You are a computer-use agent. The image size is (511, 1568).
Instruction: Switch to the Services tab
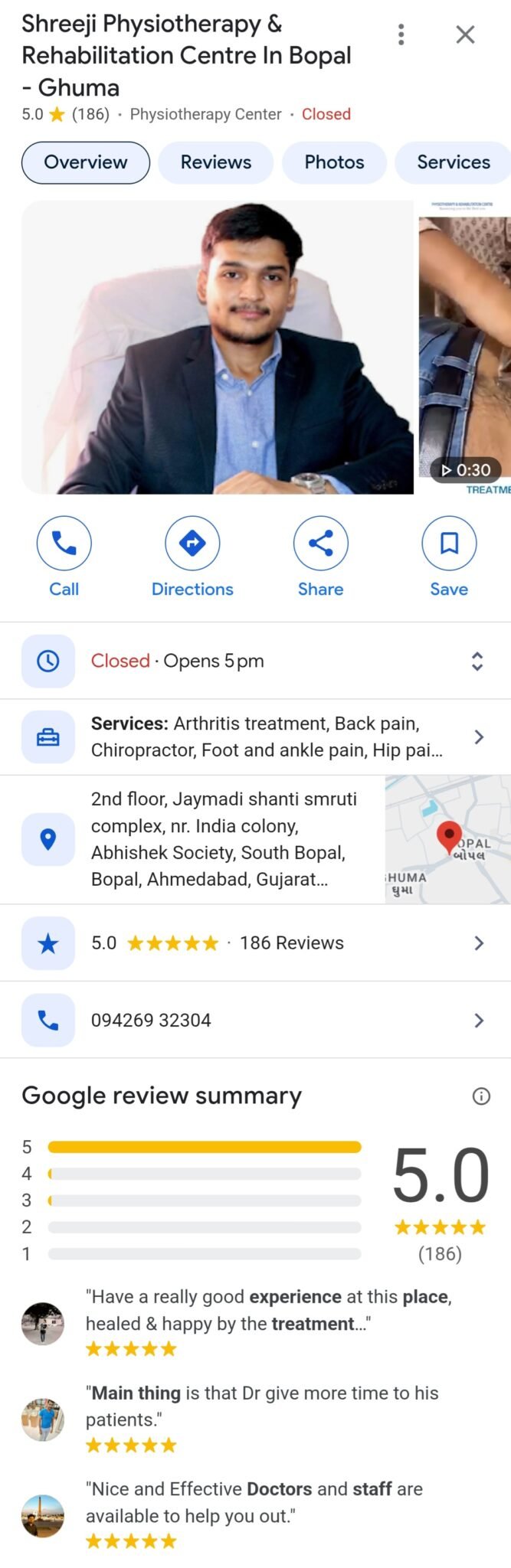[453, 162]
